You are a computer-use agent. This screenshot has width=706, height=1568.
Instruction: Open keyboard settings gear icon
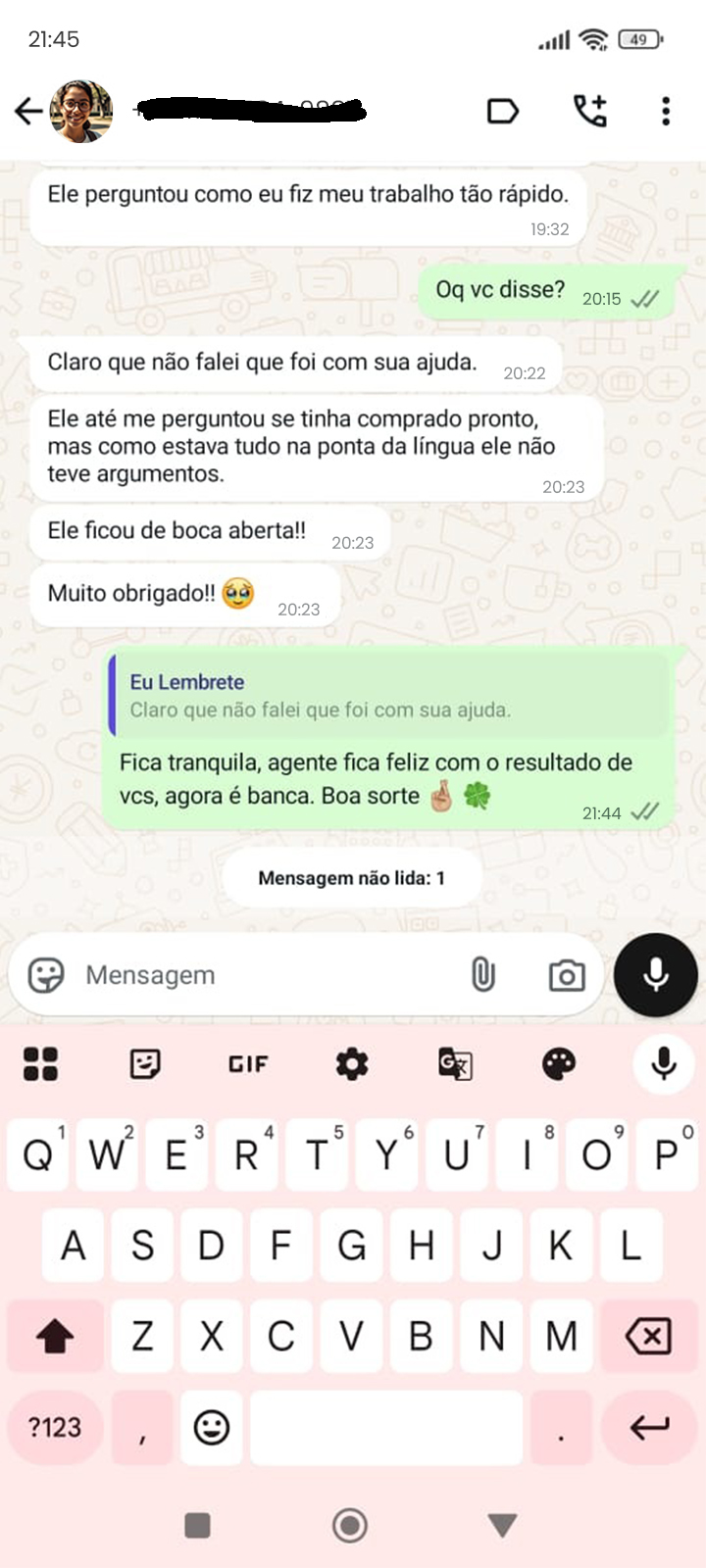[351, 1064]
